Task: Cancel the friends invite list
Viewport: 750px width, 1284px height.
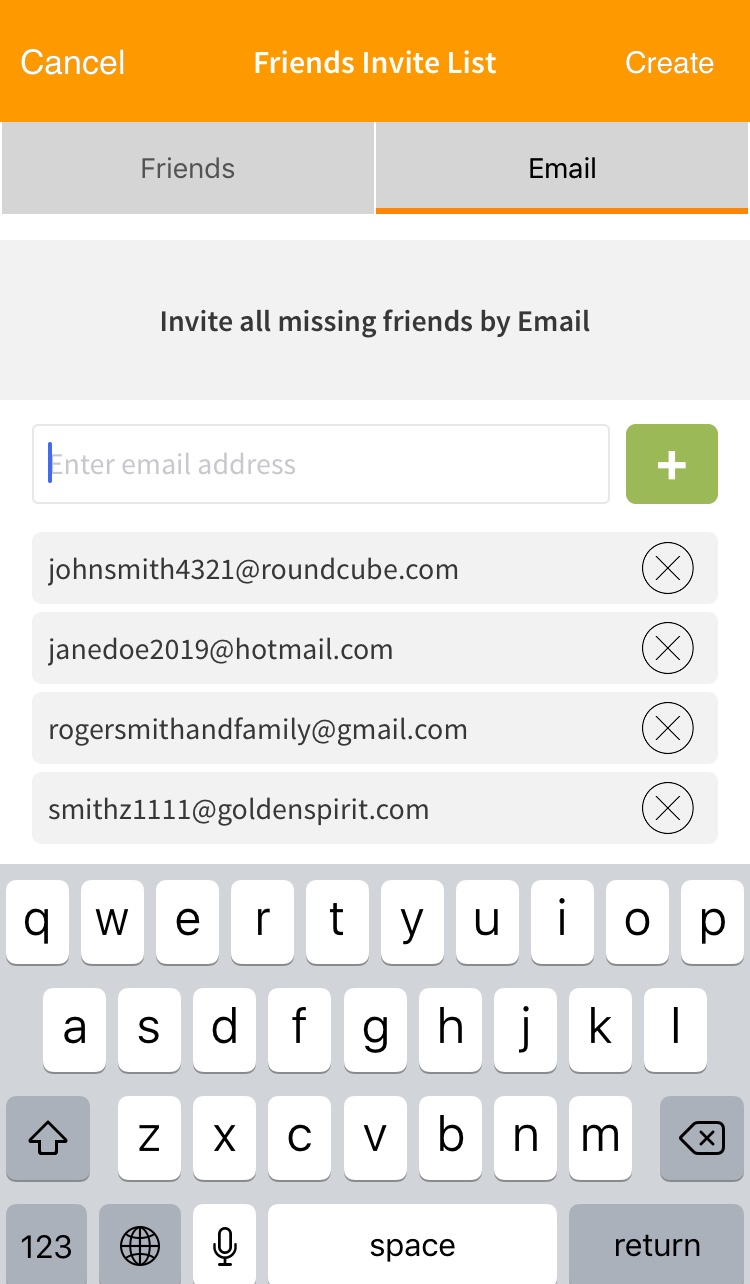Action: click(x=73, y=62)
